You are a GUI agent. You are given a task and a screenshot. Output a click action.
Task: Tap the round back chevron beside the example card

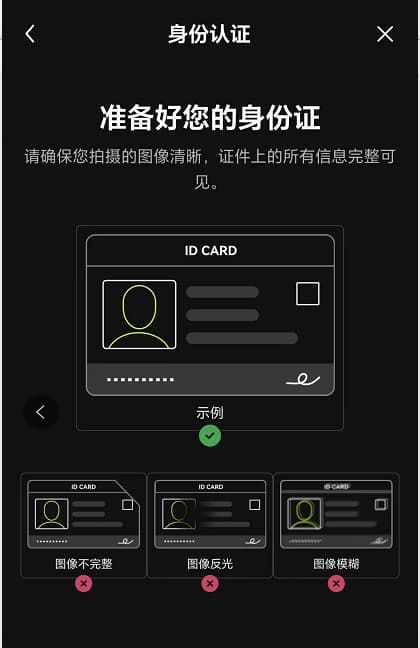pos(41,412)
